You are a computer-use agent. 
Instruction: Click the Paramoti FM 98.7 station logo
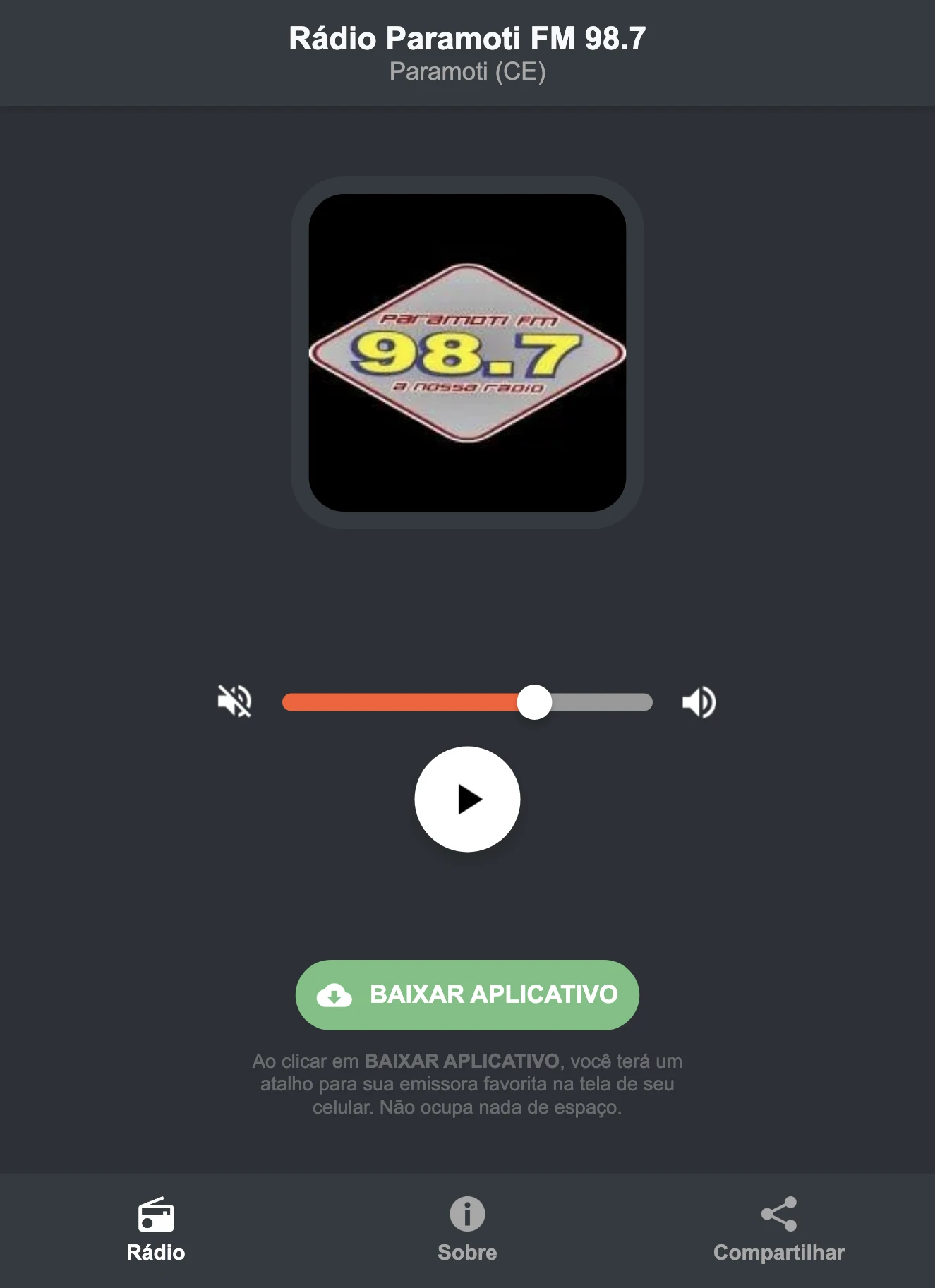467,353
